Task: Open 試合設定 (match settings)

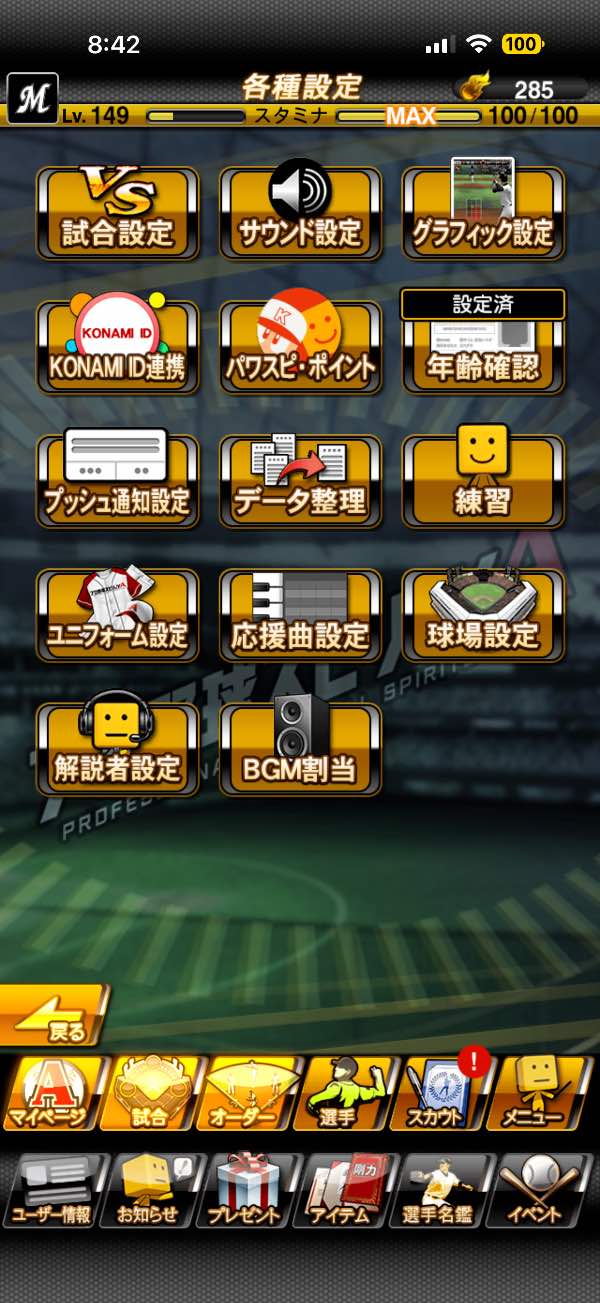Action: (x=117, y=213)
